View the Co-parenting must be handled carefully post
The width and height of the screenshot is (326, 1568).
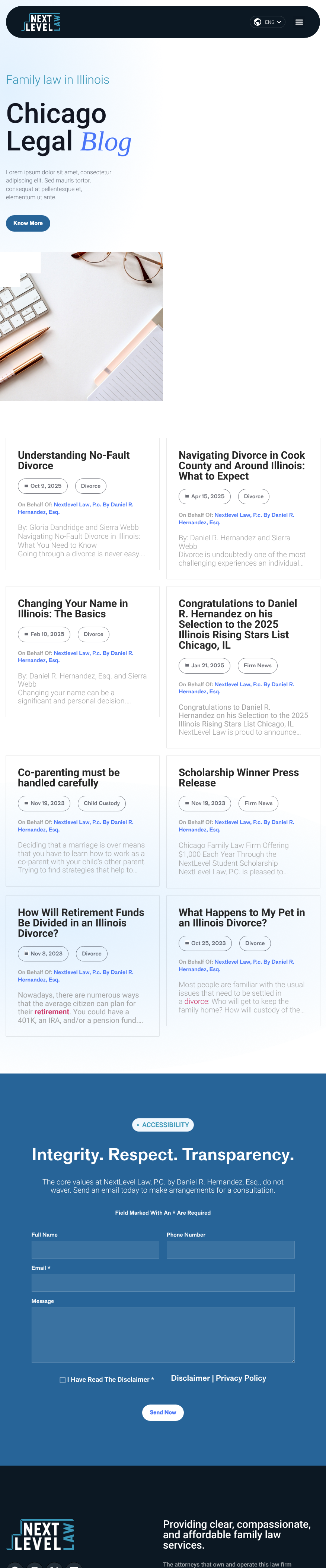[69, 777]
